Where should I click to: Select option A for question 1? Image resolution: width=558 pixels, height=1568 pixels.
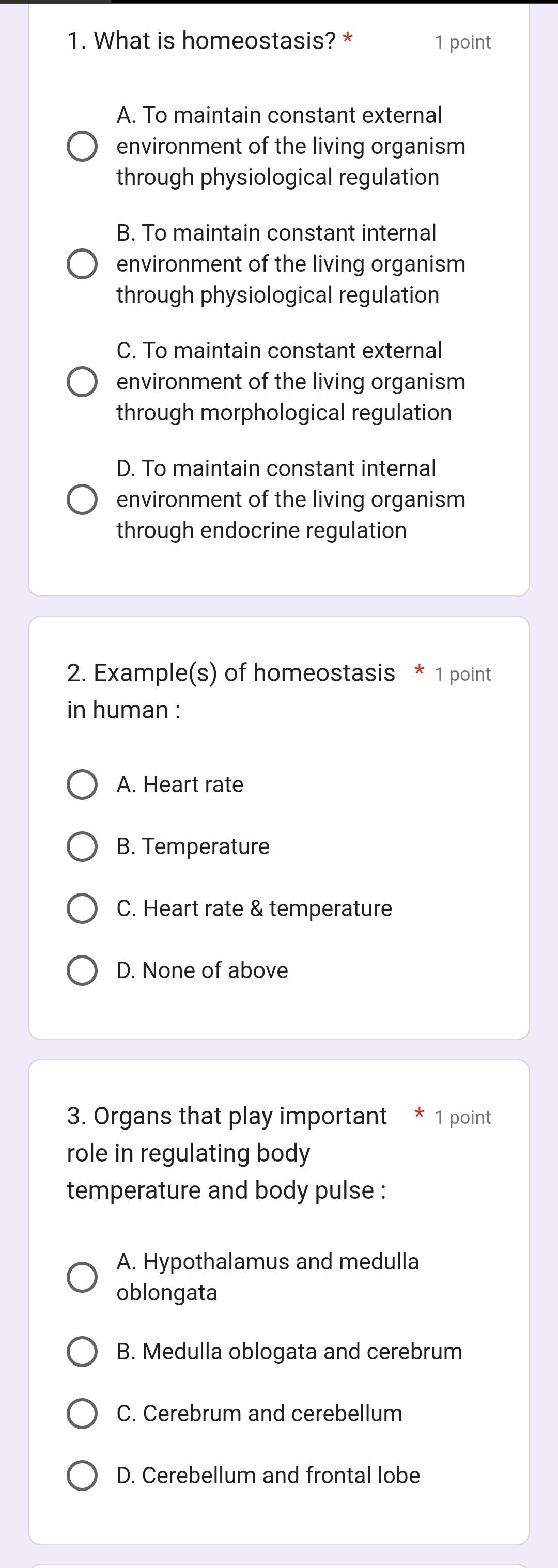81,146
